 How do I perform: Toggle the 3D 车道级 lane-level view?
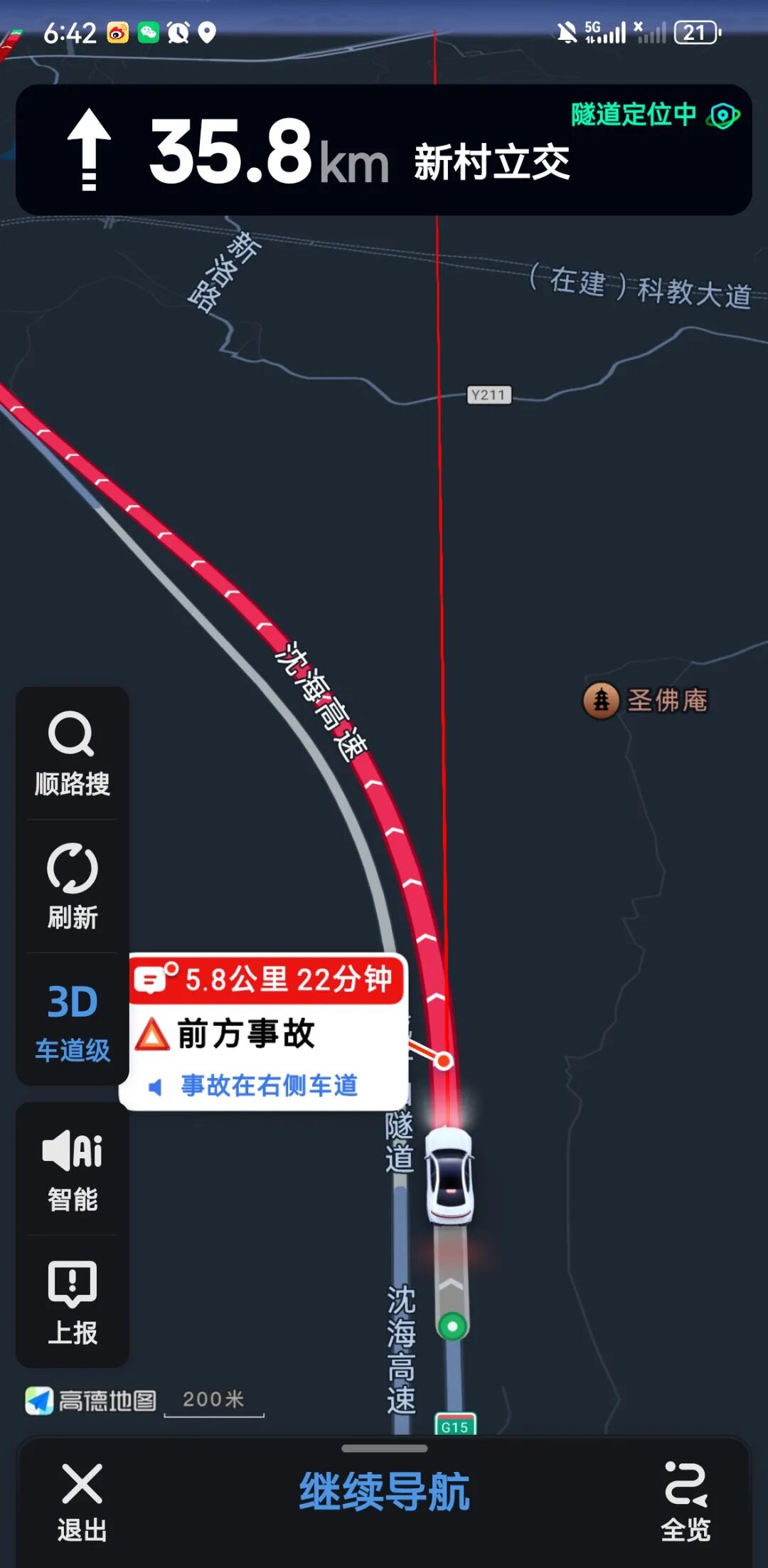[72, 1019]
